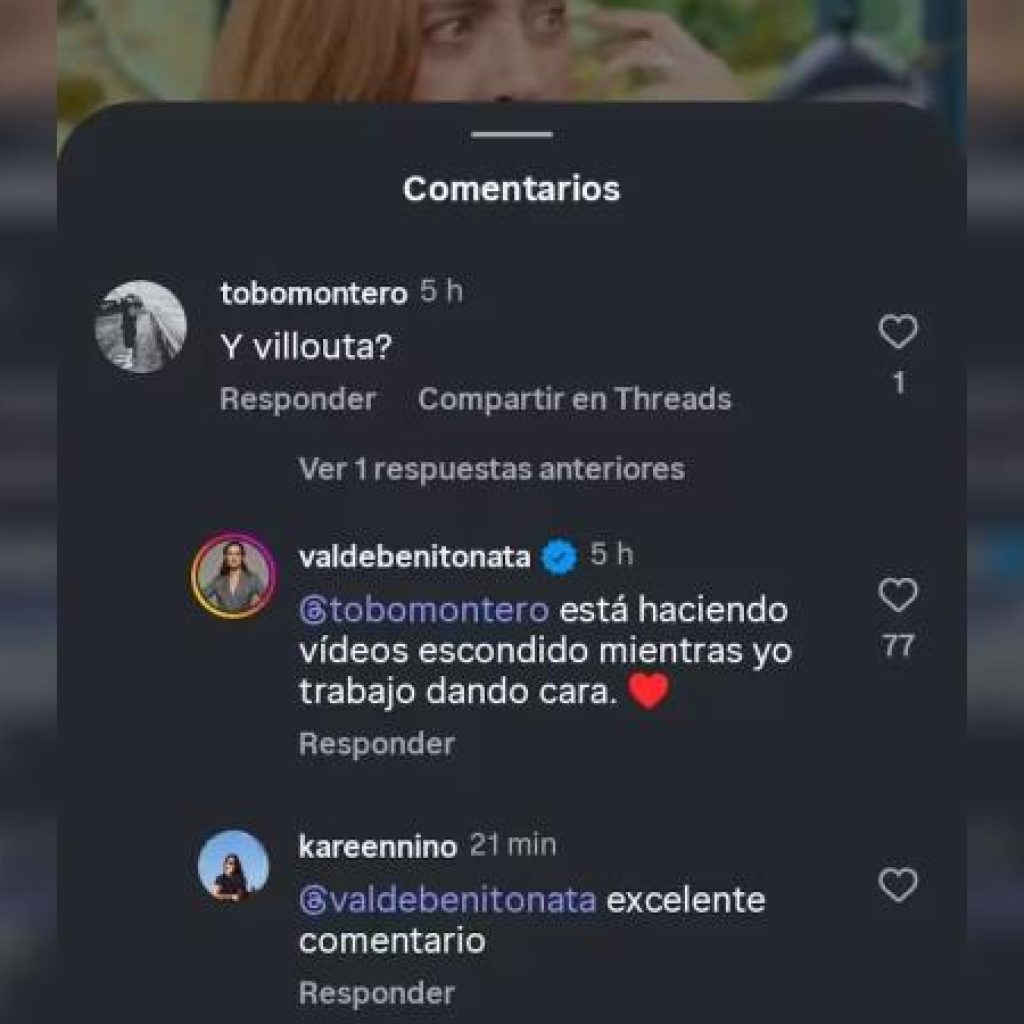The image size is (1024, 1024).
Task: Open the @tobomontero mention link
Action: (x=424, y=610)
